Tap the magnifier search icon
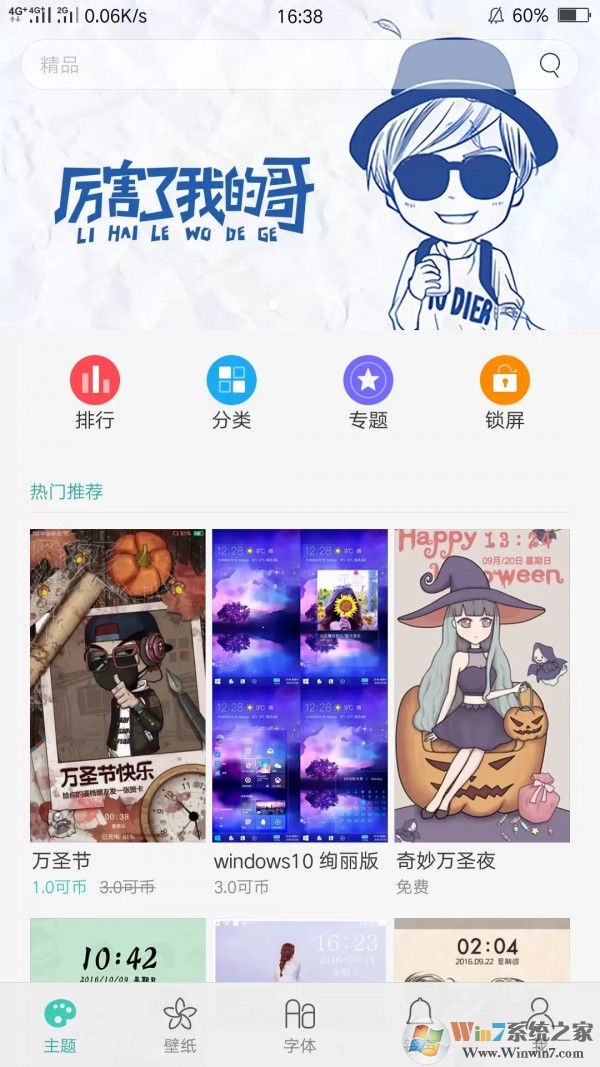This screenshot has height=1067, width=600. [550, 65]
